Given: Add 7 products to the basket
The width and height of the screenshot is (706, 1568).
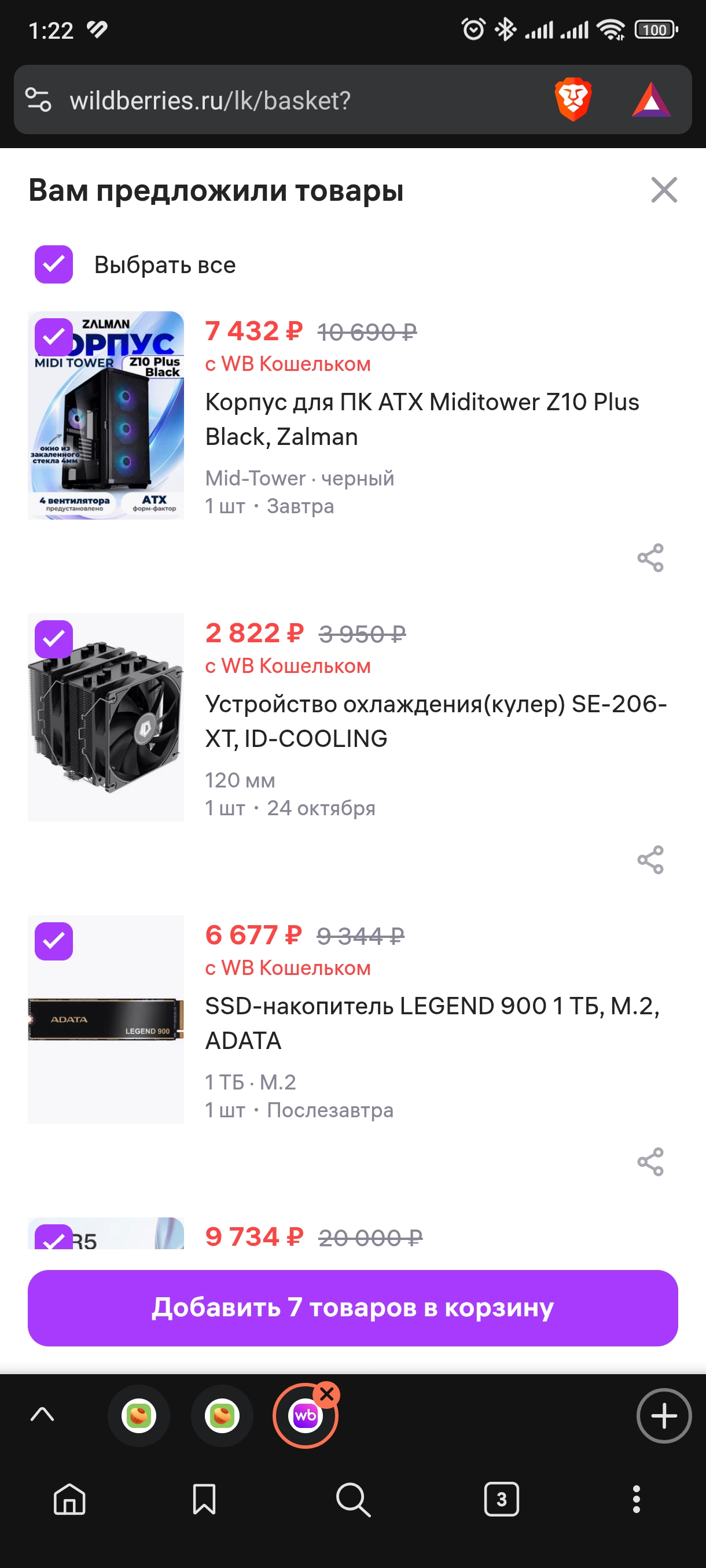Looking at the screenshot, I should point(353,1308).
